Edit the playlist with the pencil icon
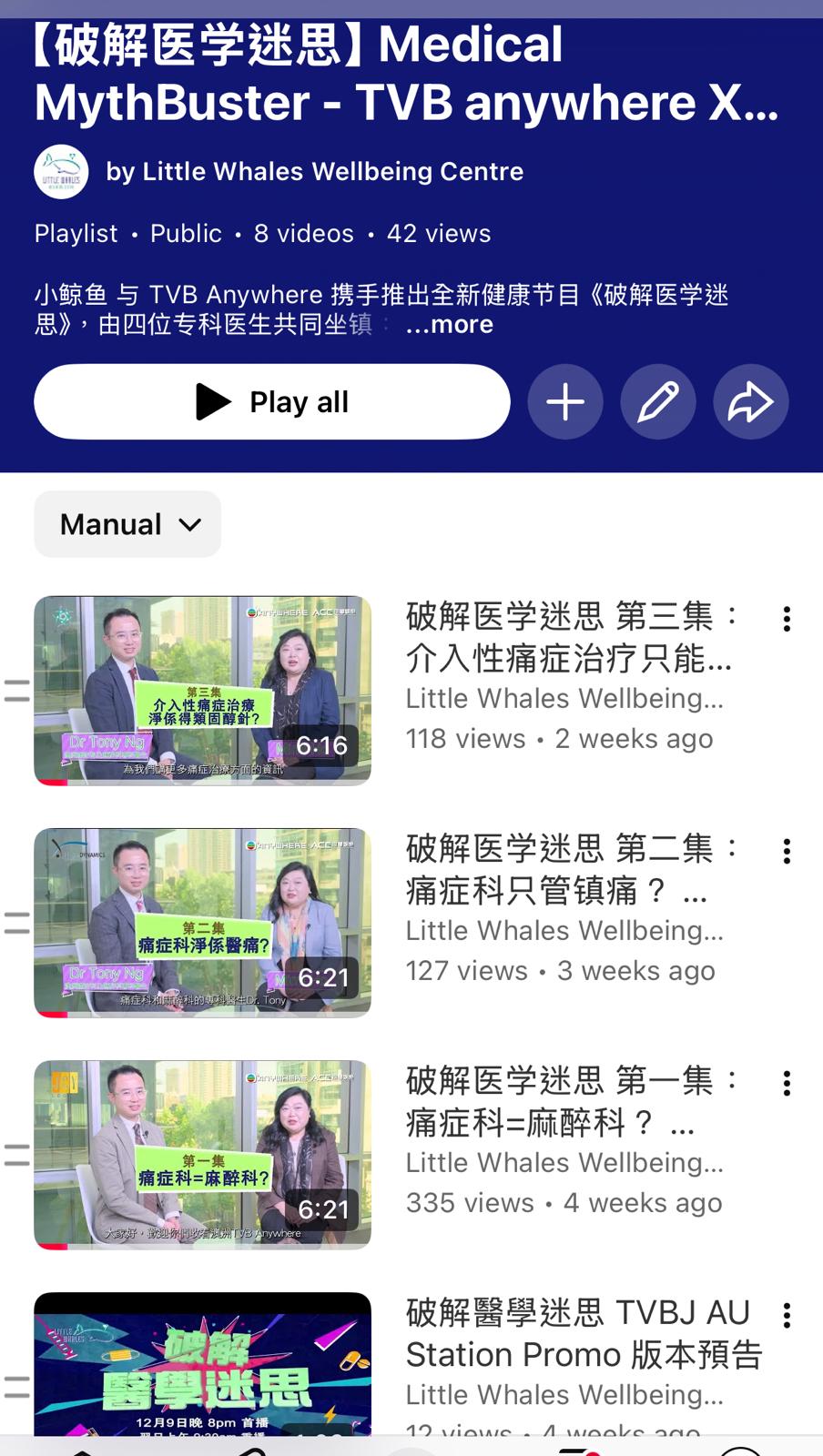The image size is (823, 1456). (x=658, y=401)
